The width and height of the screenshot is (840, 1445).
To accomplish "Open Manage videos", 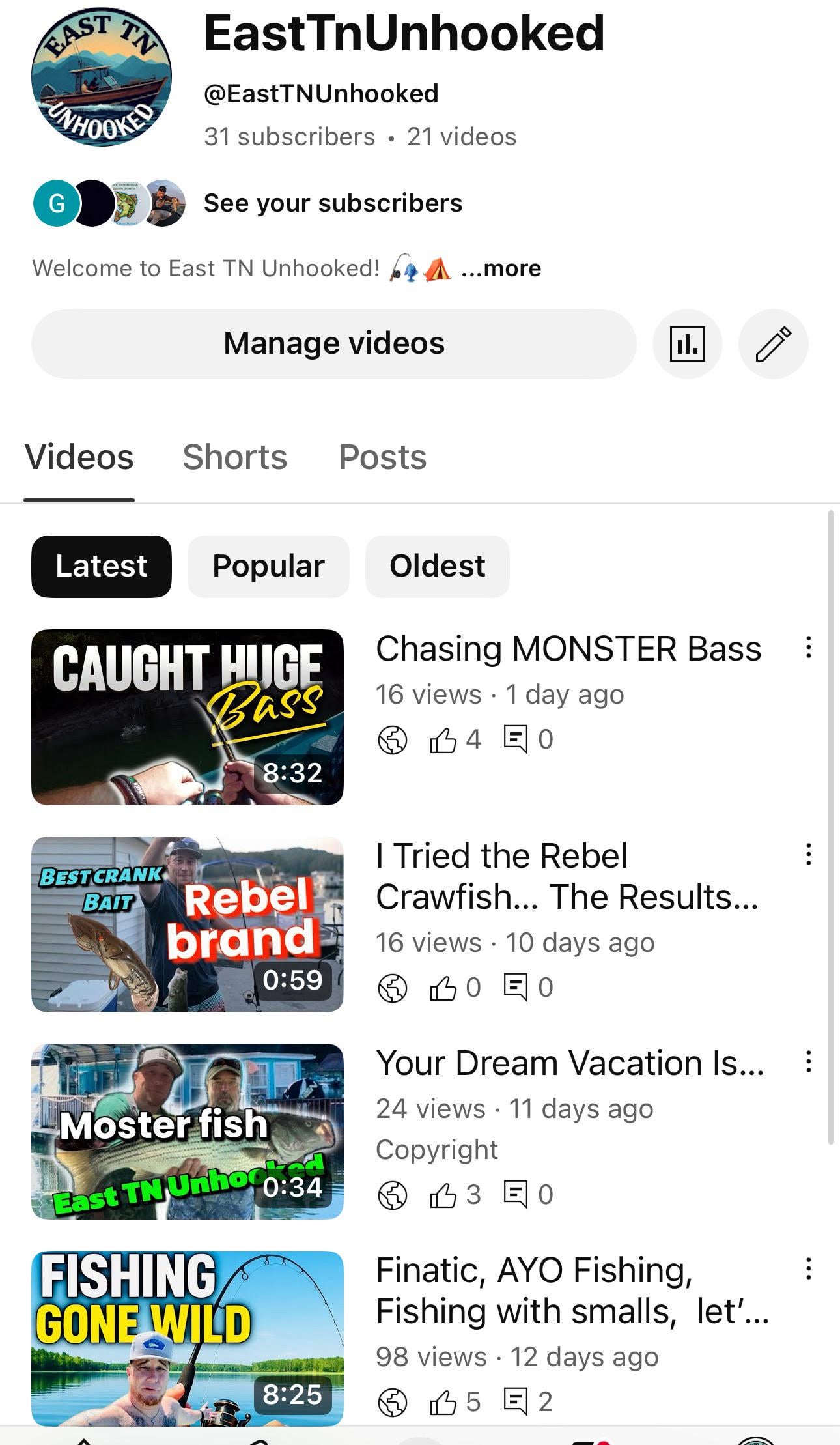I will (x=333, y=343).
